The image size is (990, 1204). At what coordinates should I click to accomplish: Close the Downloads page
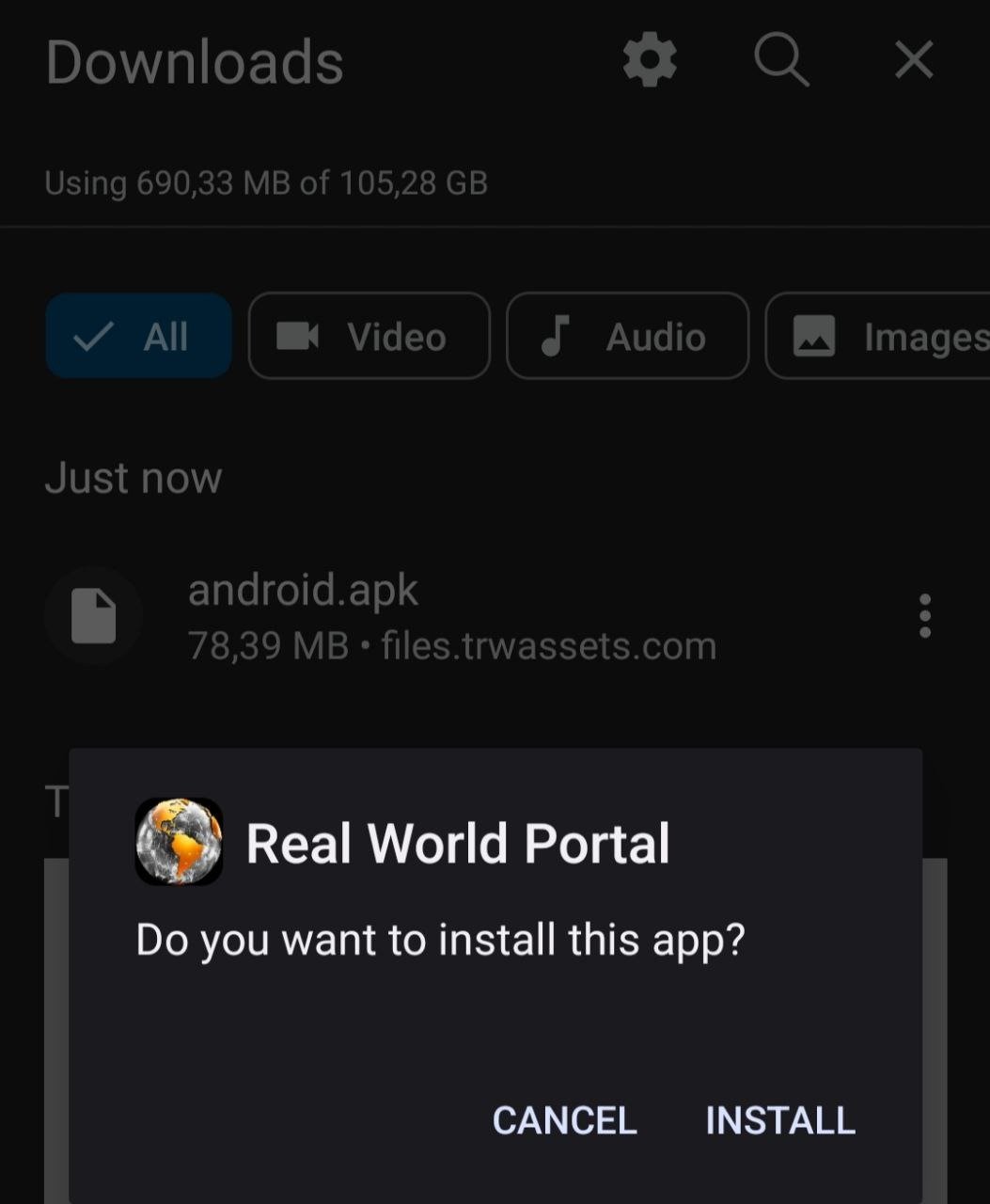pos(913,61)
